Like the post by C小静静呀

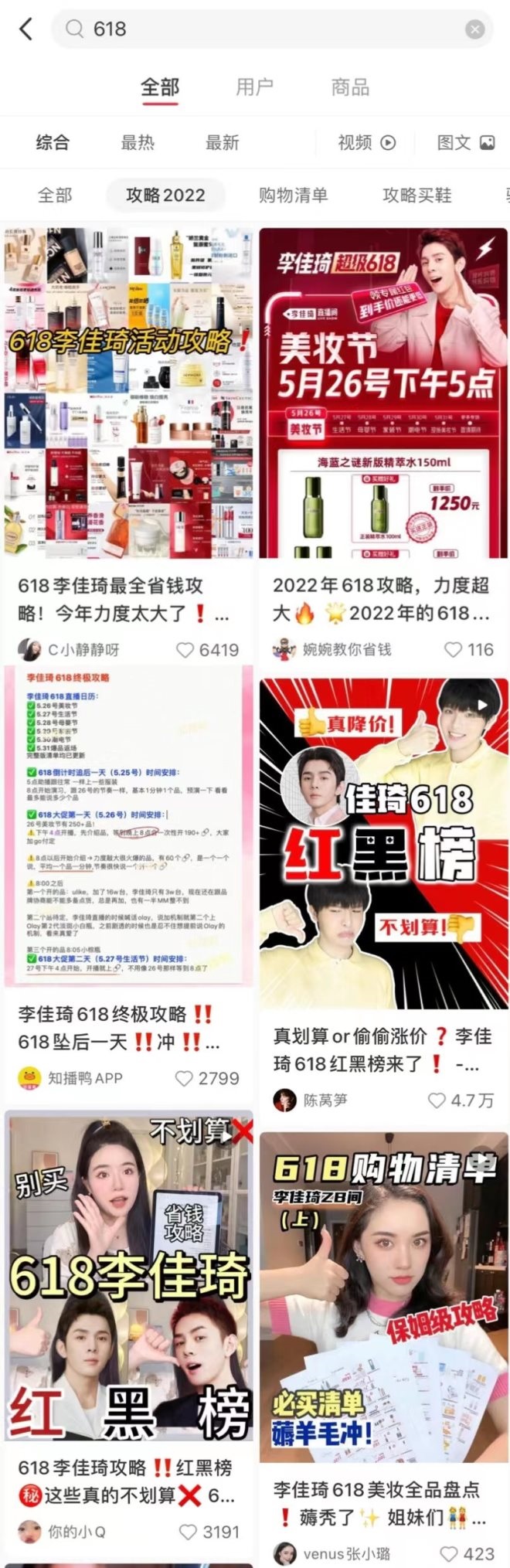185,650
